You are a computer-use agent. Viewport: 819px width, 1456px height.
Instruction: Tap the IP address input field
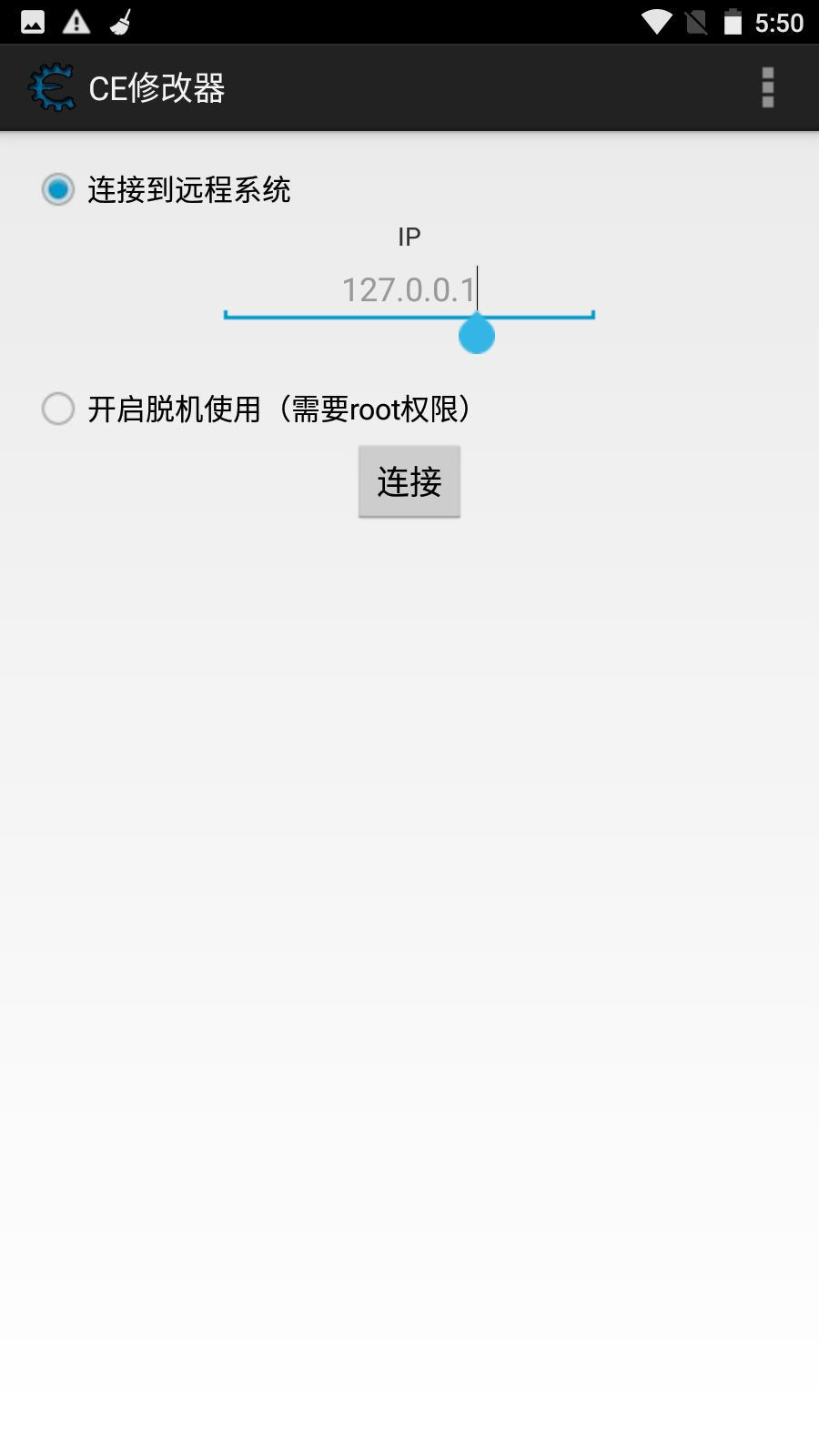(409, 291)
